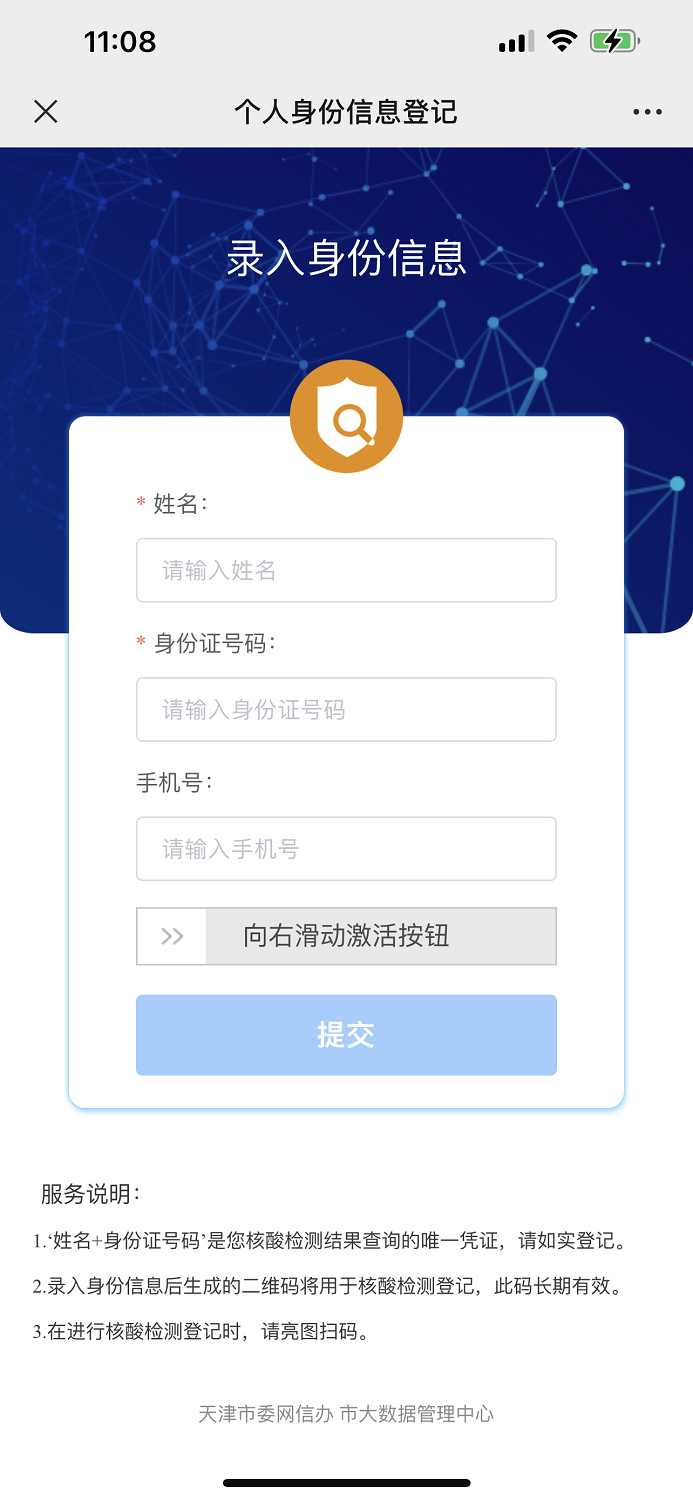The image size is (693, 1500).
Task: Tap the 身份证号码 ID number field
Action: pyautogui.click(x=346, y=710)
